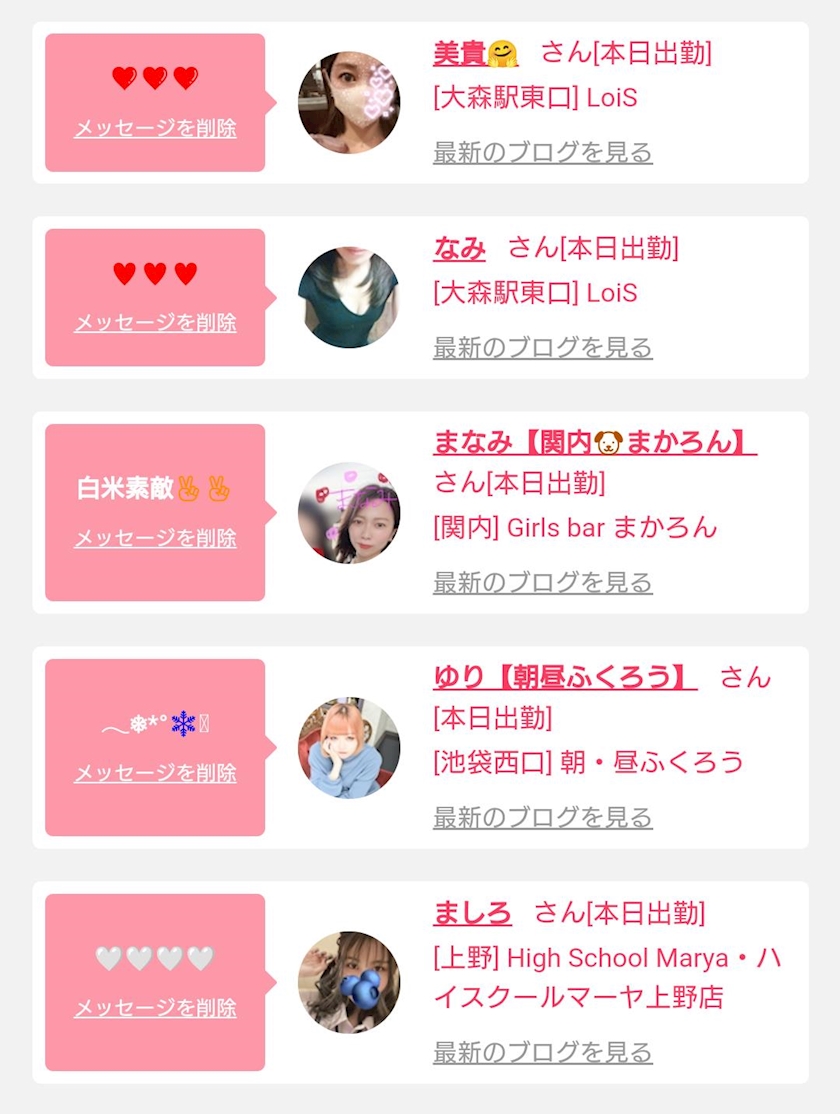The image size is (840, 1114).
Task: Tap ましろ's profile photo
Action: (349, 982)
